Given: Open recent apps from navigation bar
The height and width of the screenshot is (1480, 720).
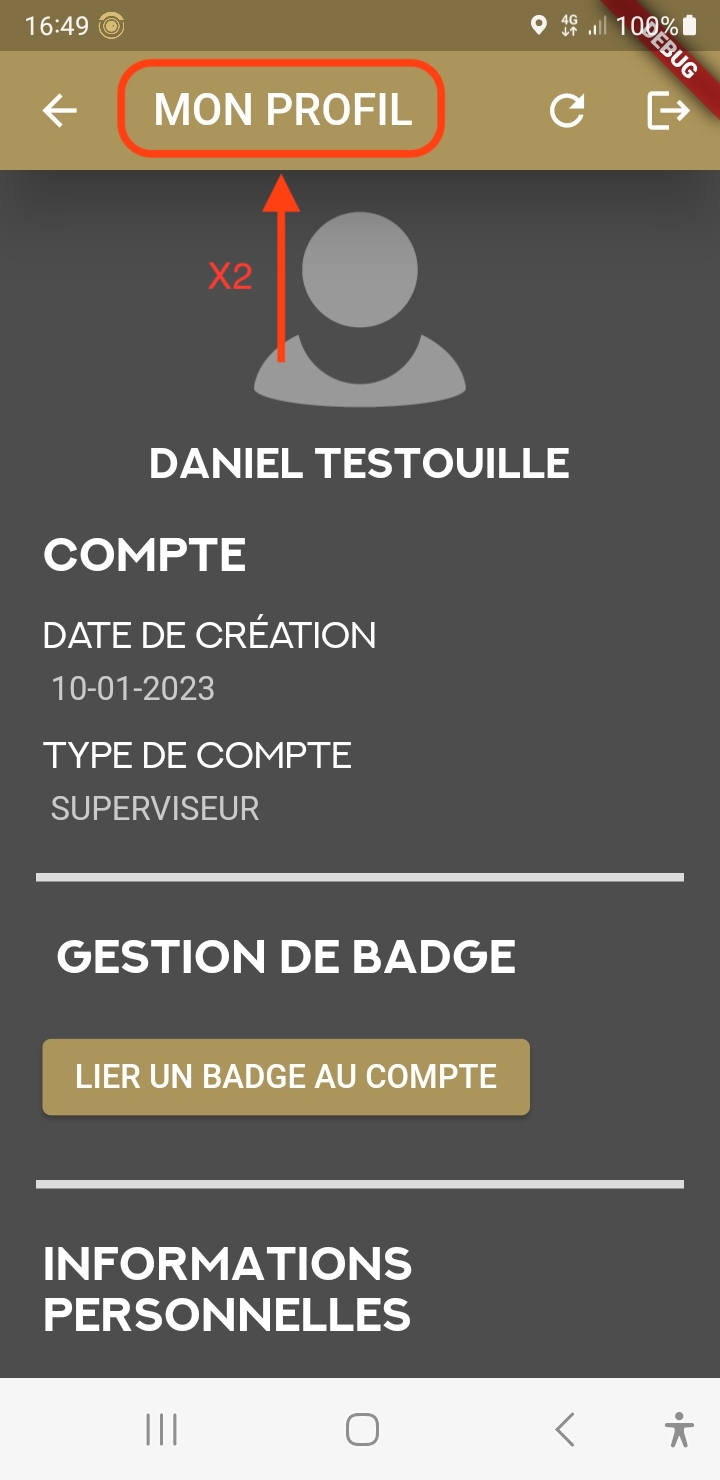Looking at the screenshot, I should (161, 1429).
